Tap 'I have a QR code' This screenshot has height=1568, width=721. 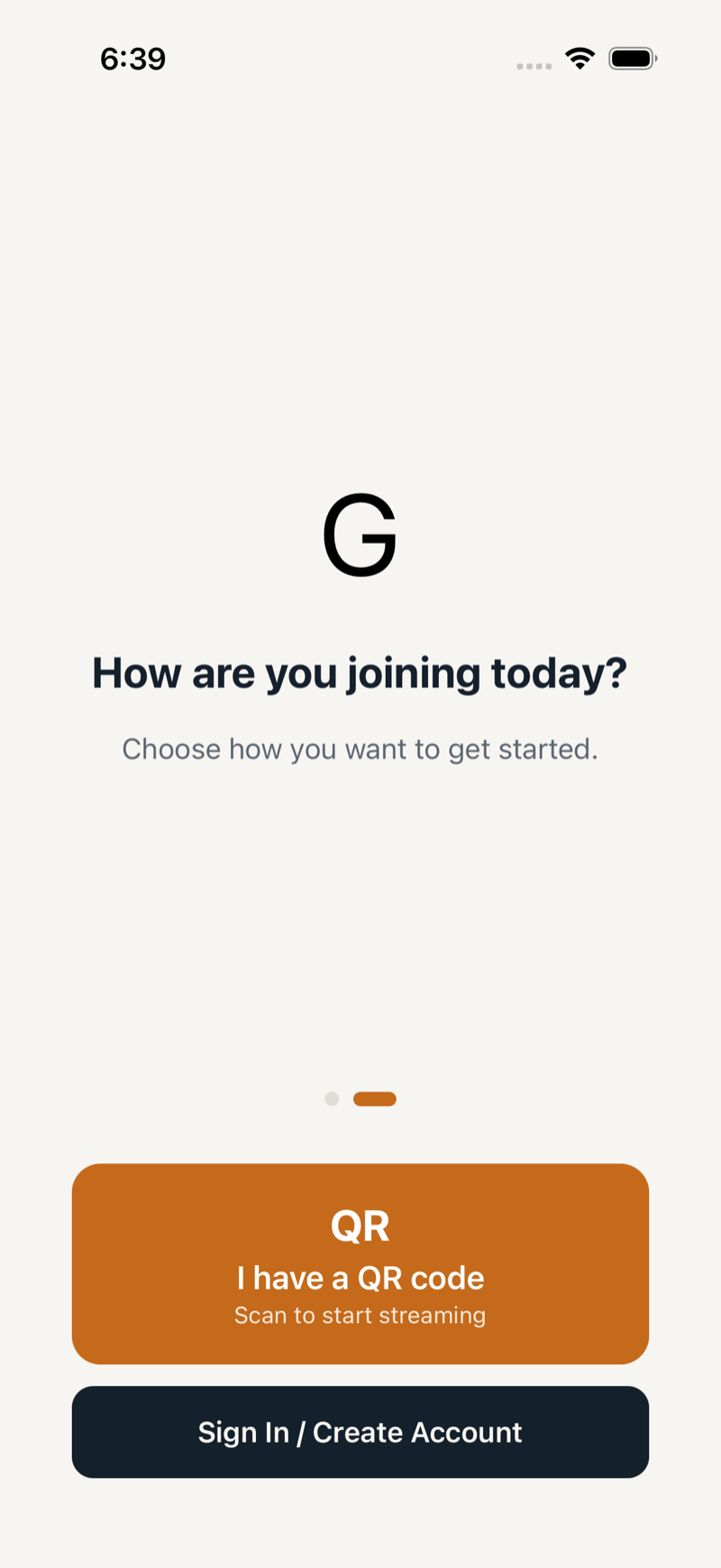coord(360,1278)
